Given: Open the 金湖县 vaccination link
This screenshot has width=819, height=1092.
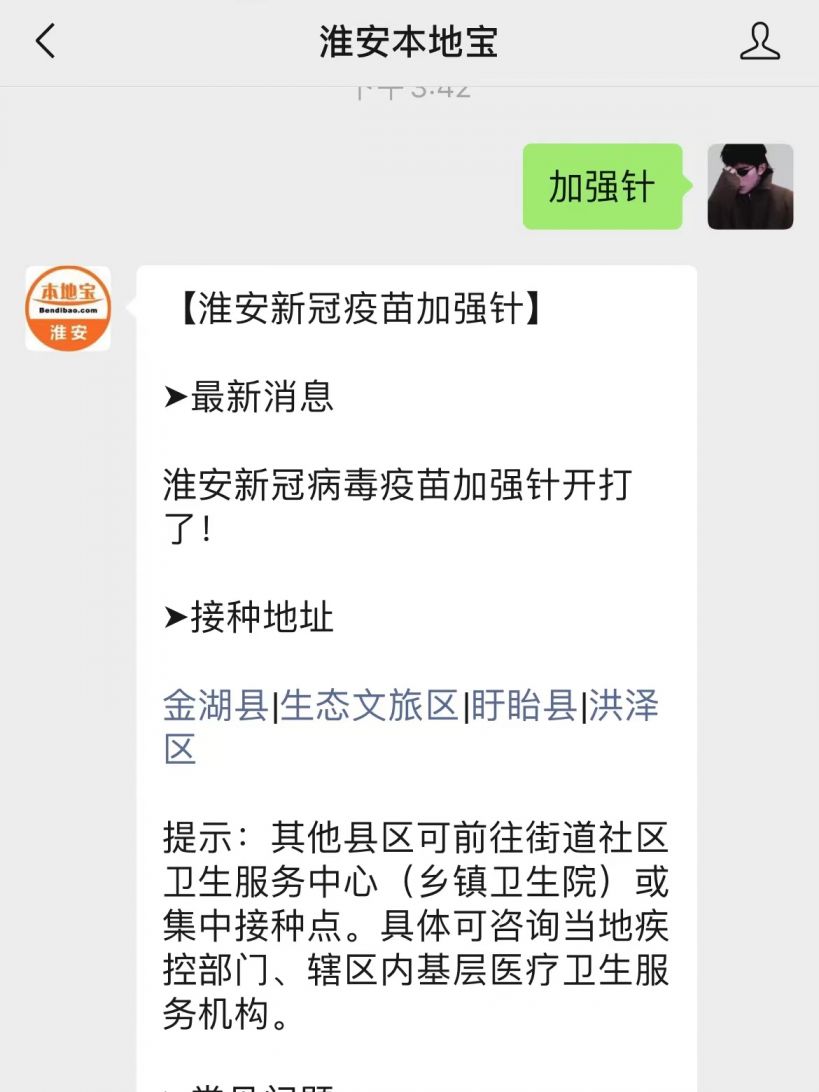Looking at the screenshot, I should [x=215, y=706].
